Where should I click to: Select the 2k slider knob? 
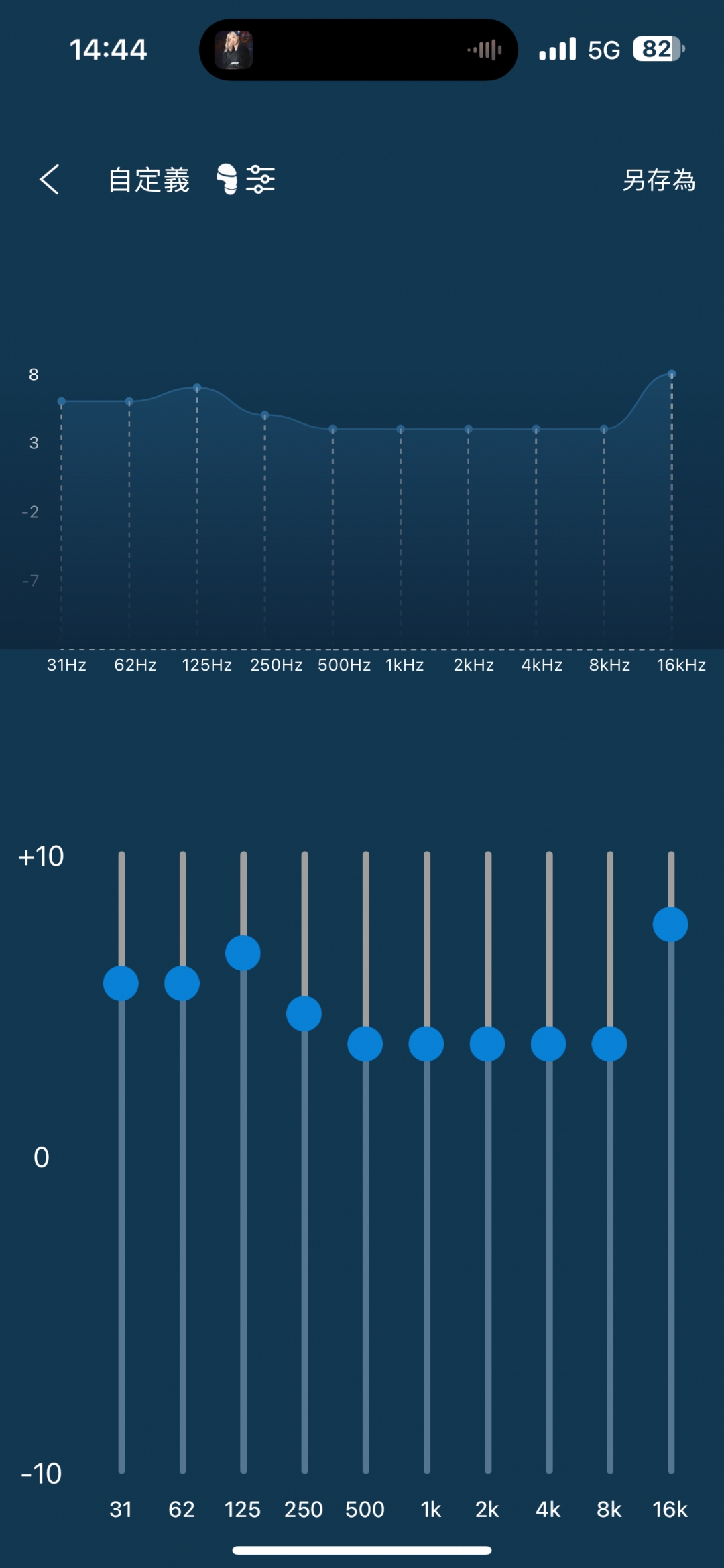(x=487, y=1044)
